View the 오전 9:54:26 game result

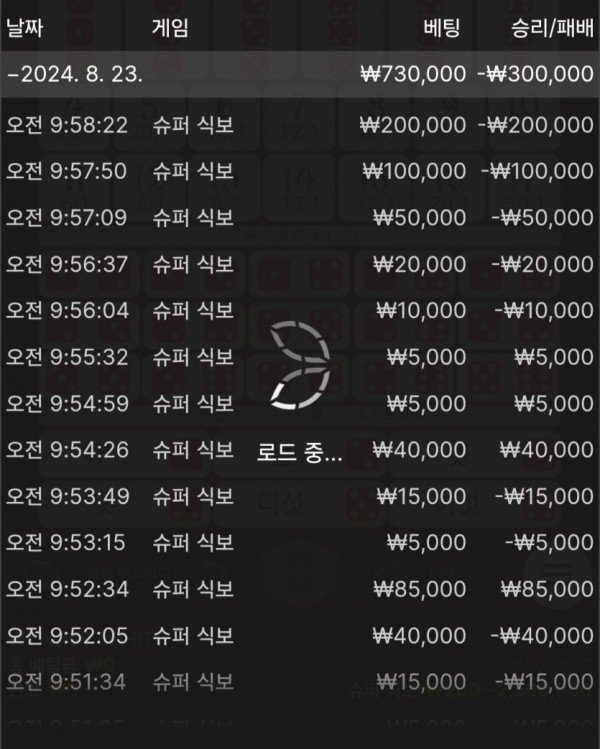tap(300, 450)
